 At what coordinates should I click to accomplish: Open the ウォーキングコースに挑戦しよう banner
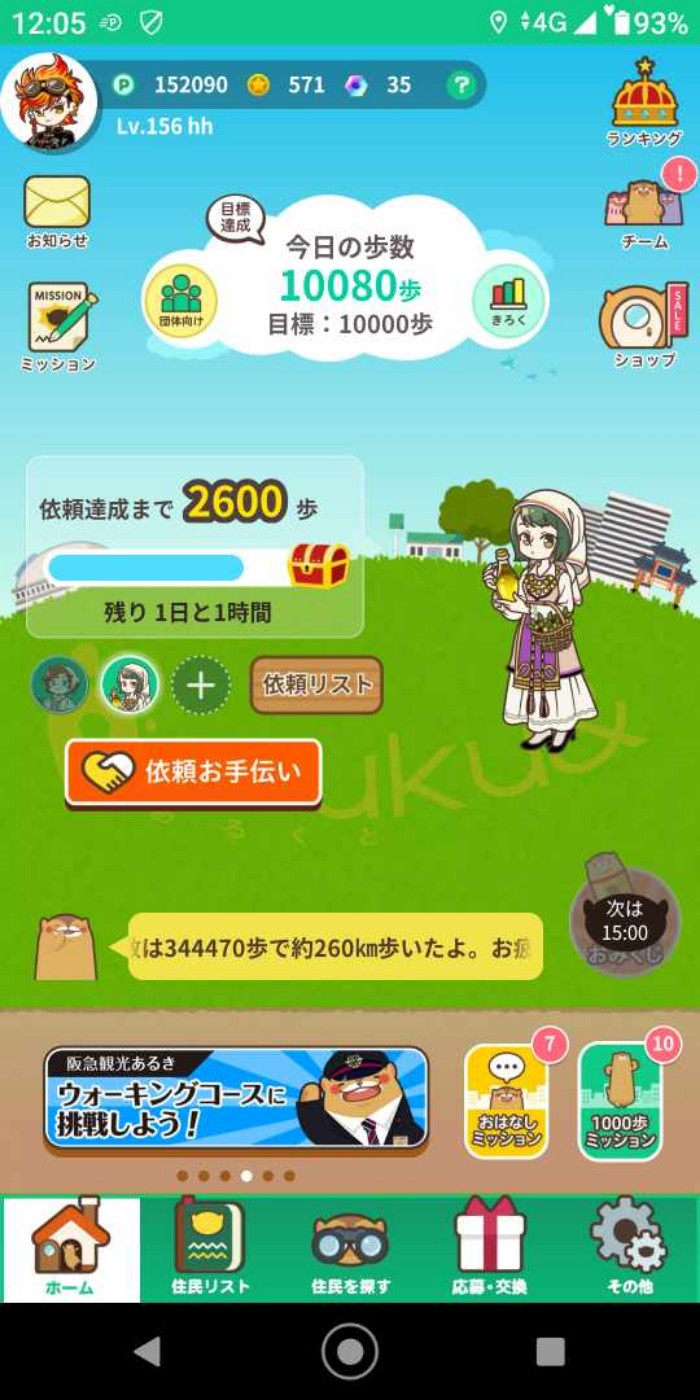[x=236, y=1098]
